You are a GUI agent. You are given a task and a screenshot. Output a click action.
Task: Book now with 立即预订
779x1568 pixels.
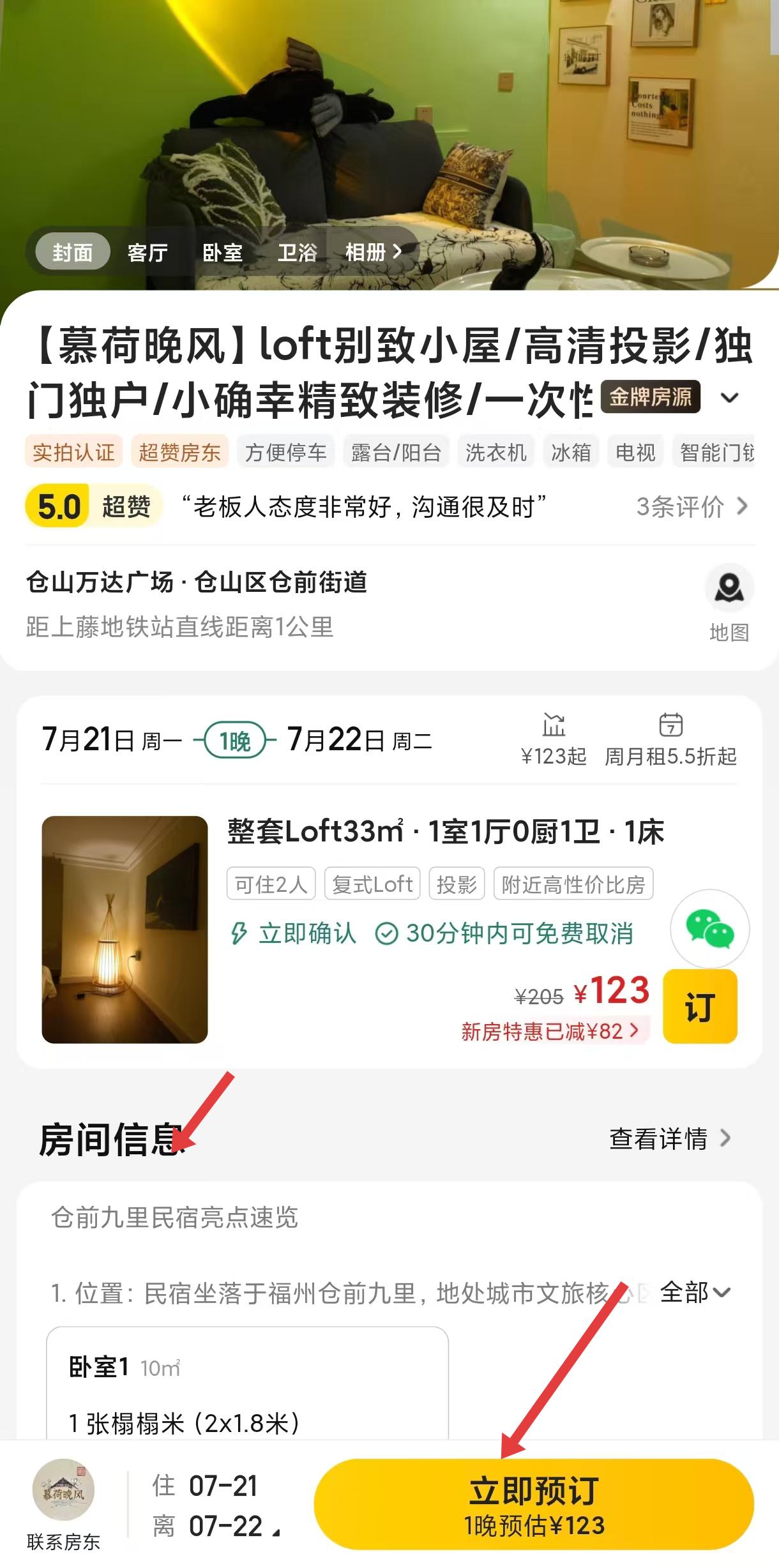coord(534,1504)
